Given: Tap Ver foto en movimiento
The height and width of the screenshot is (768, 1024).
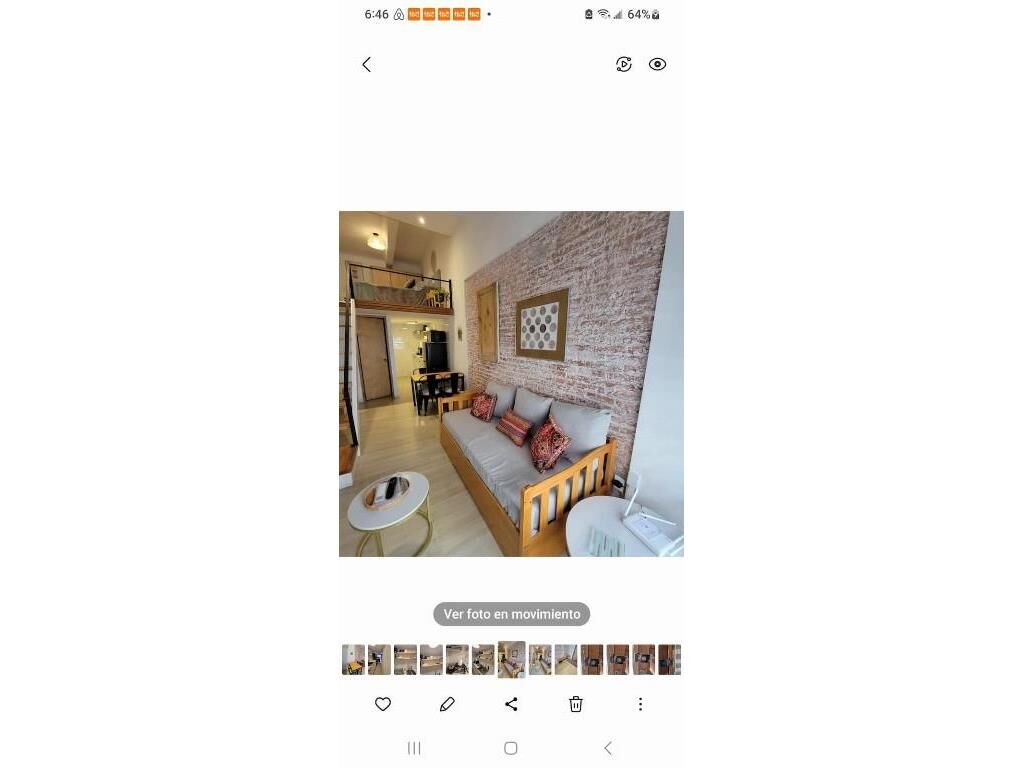Looking at the screenshot, I should 511,614.
